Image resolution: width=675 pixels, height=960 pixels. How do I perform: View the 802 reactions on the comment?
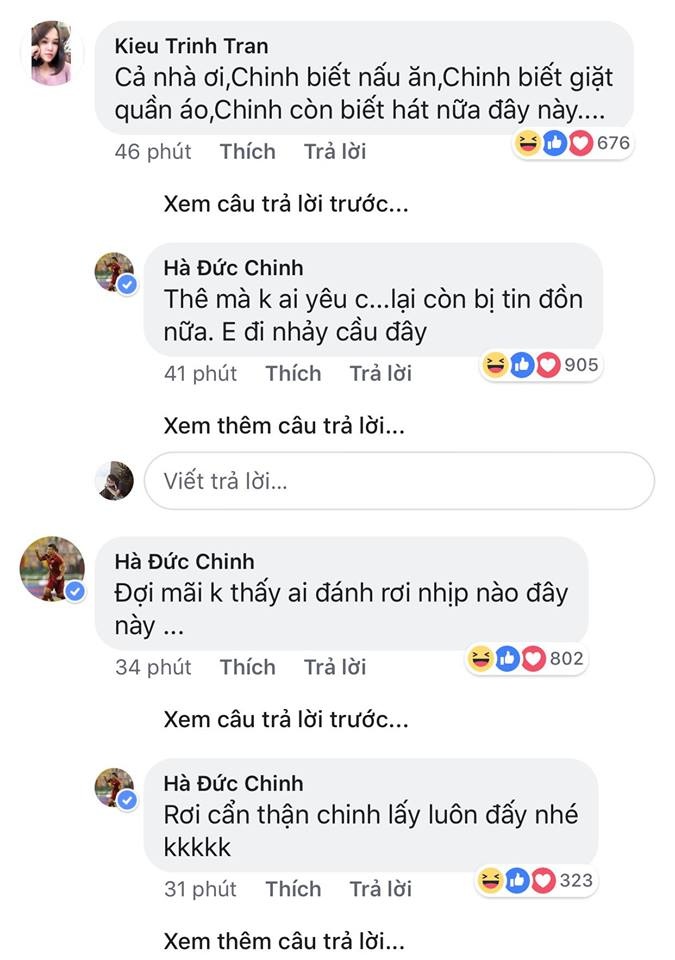point(526,659)
